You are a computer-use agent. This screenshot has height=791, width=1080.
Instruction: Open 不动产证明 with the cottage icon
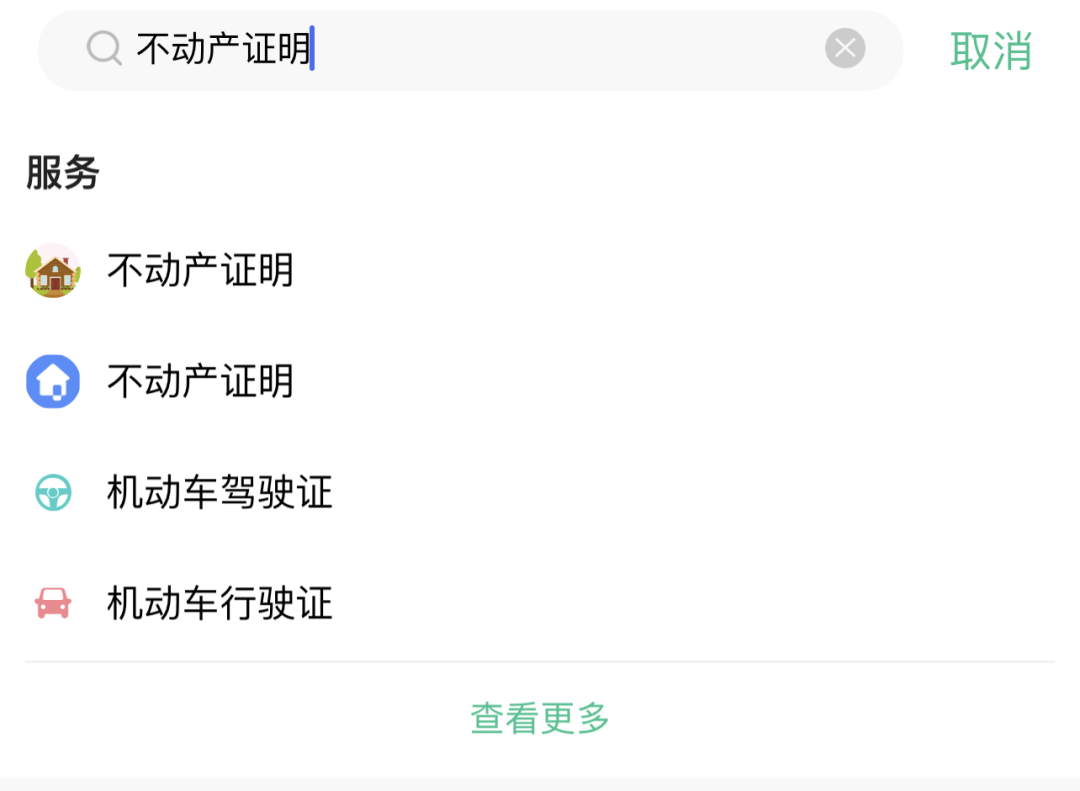point(200,271)
